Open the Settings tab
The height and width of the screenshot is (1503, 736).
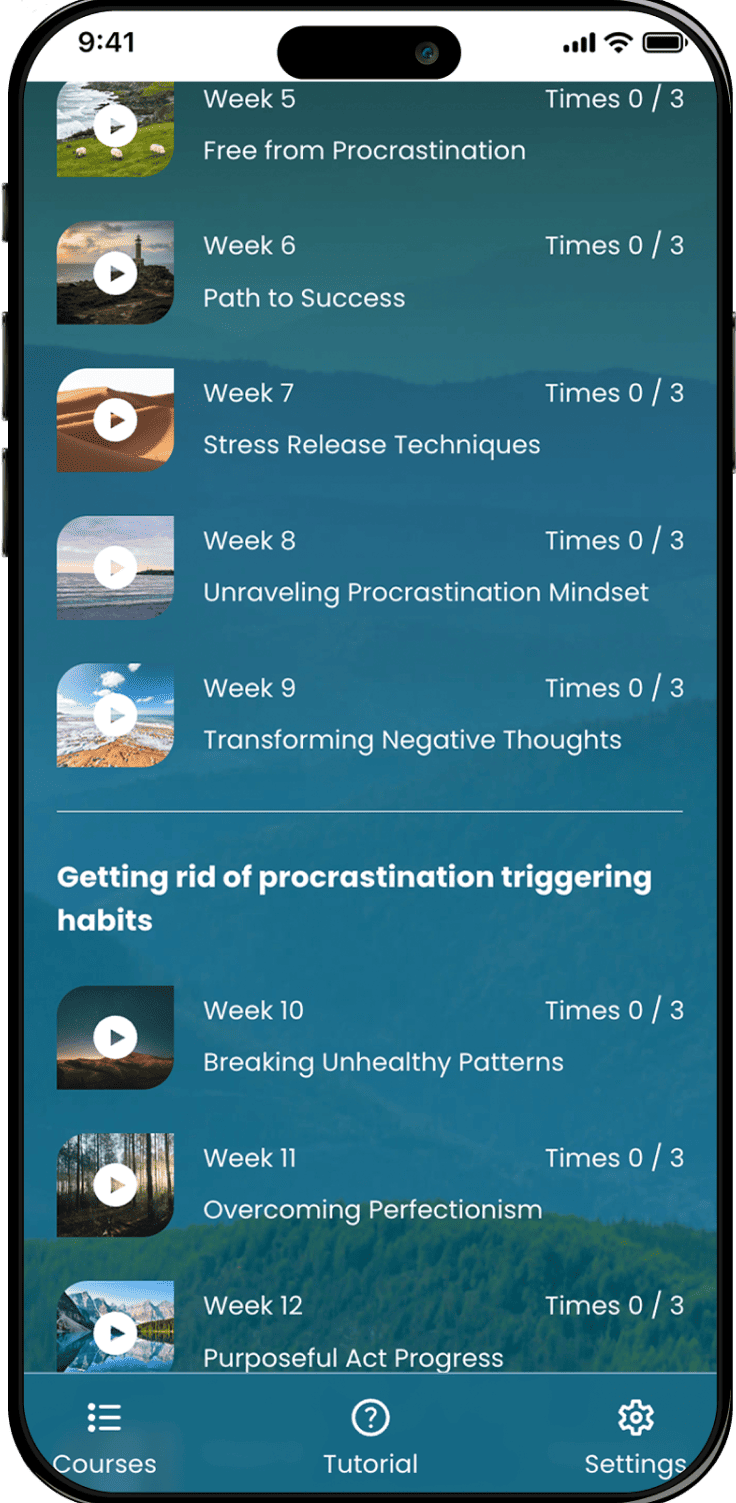coord(634,1438)
